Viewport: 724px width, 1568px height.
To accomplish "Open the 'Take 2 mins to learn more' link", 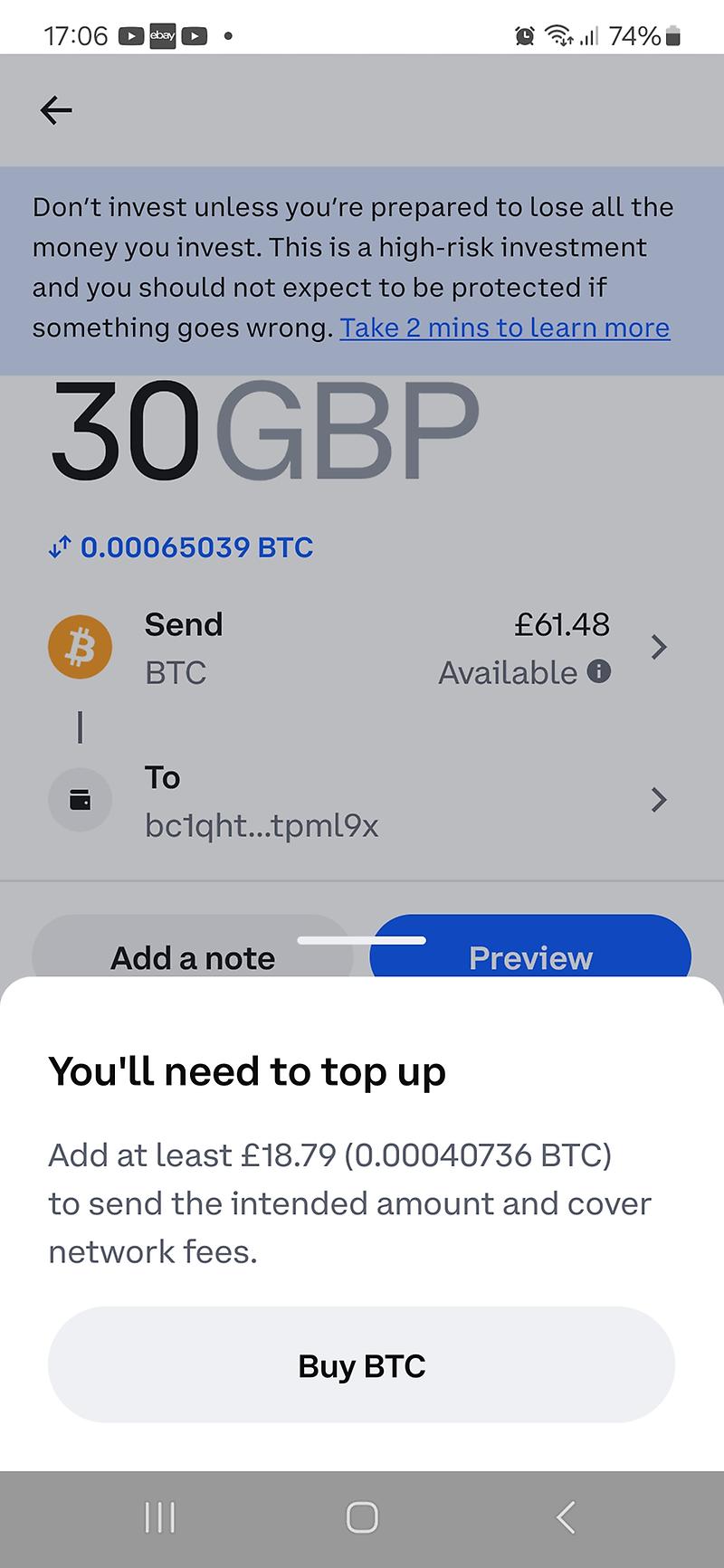I will pyautogui.click(x=504, y=328).
